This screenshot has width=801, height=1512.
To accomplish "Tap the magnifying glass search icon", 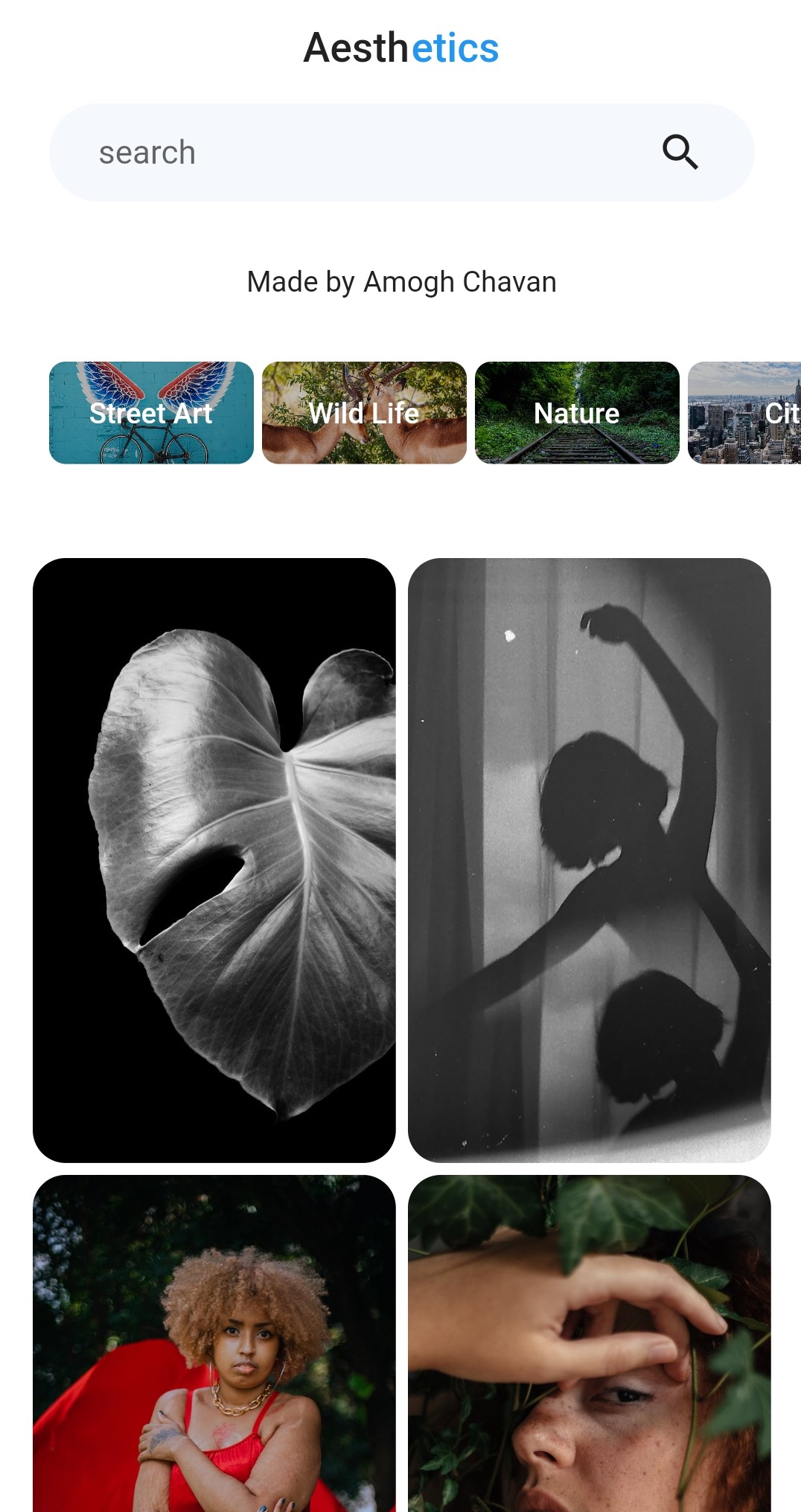I will click(680, 153).
